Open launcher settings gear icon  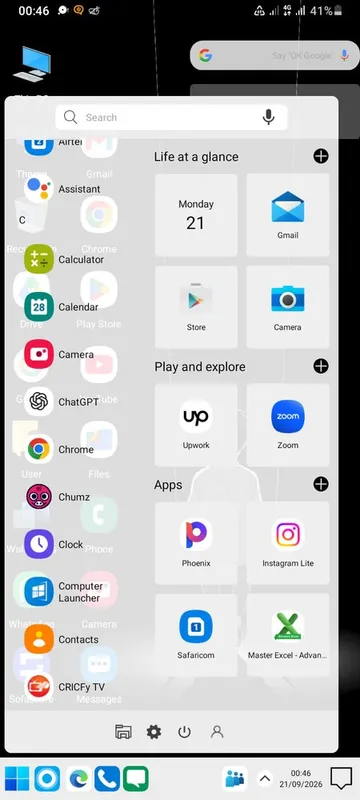[x=153, y=732]
